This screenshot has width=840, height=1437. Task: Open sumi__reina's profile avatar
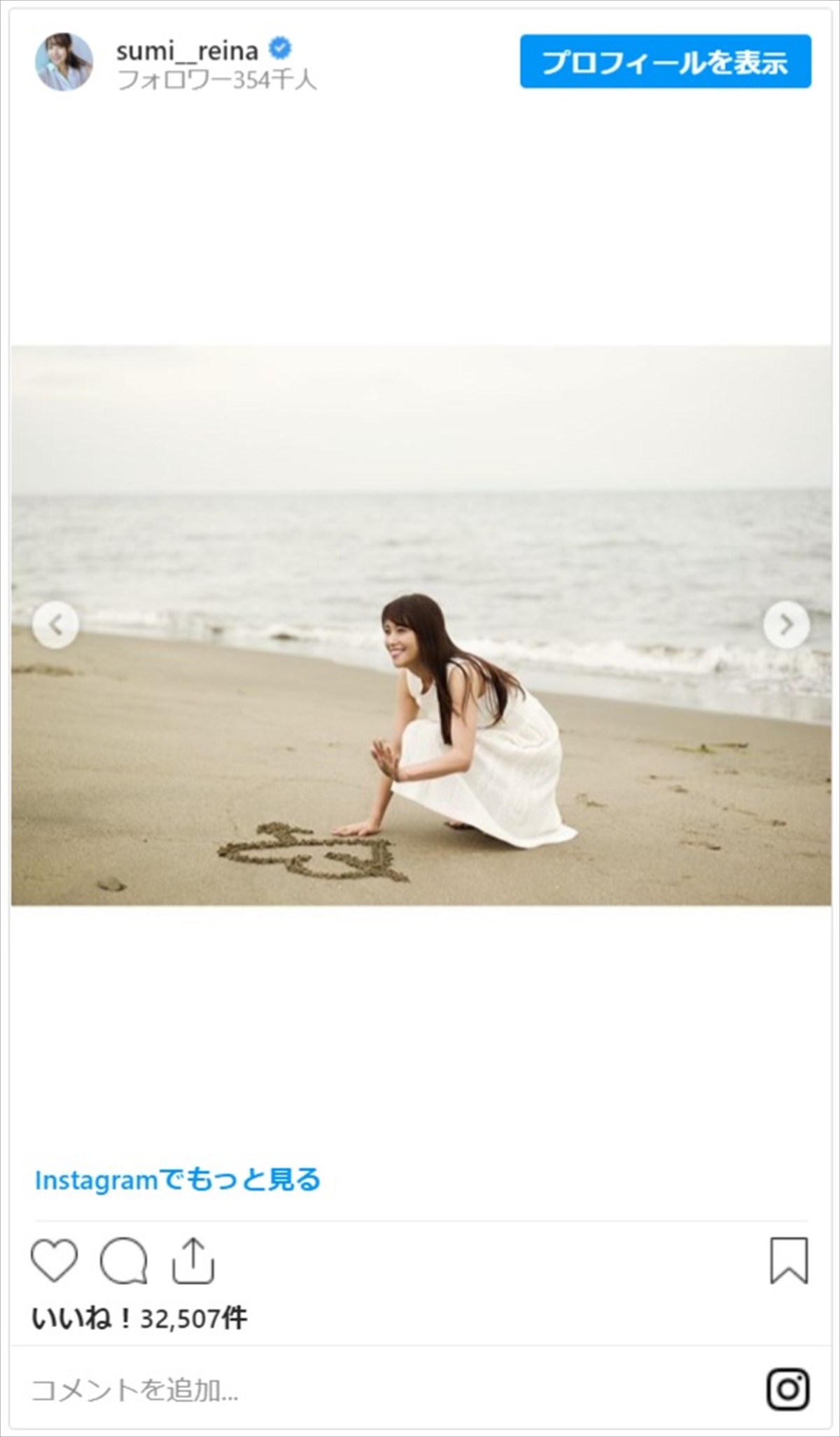click(64, 62)
